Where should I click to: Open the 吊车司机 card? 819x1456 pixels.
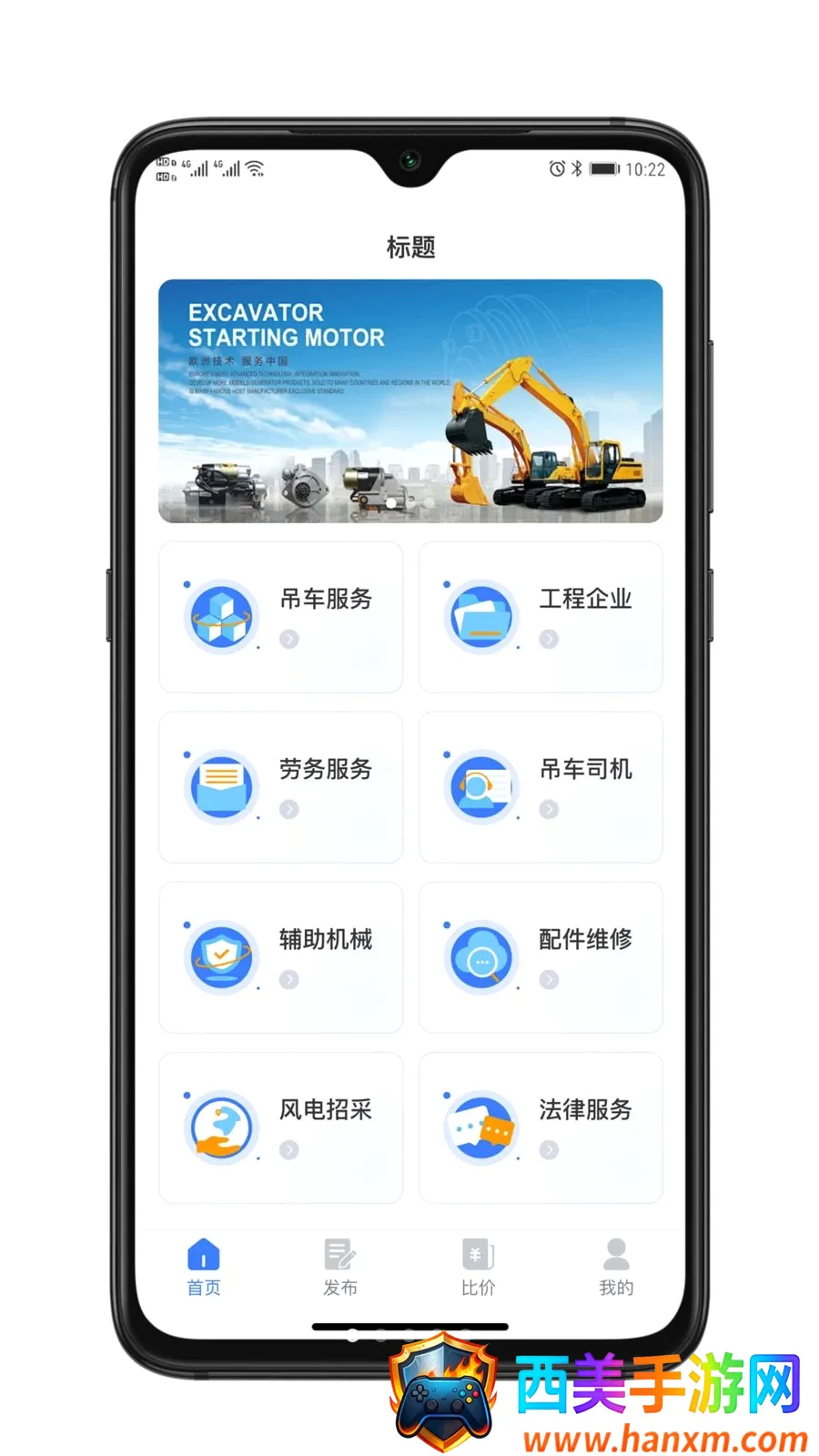[x=541, y=787]
